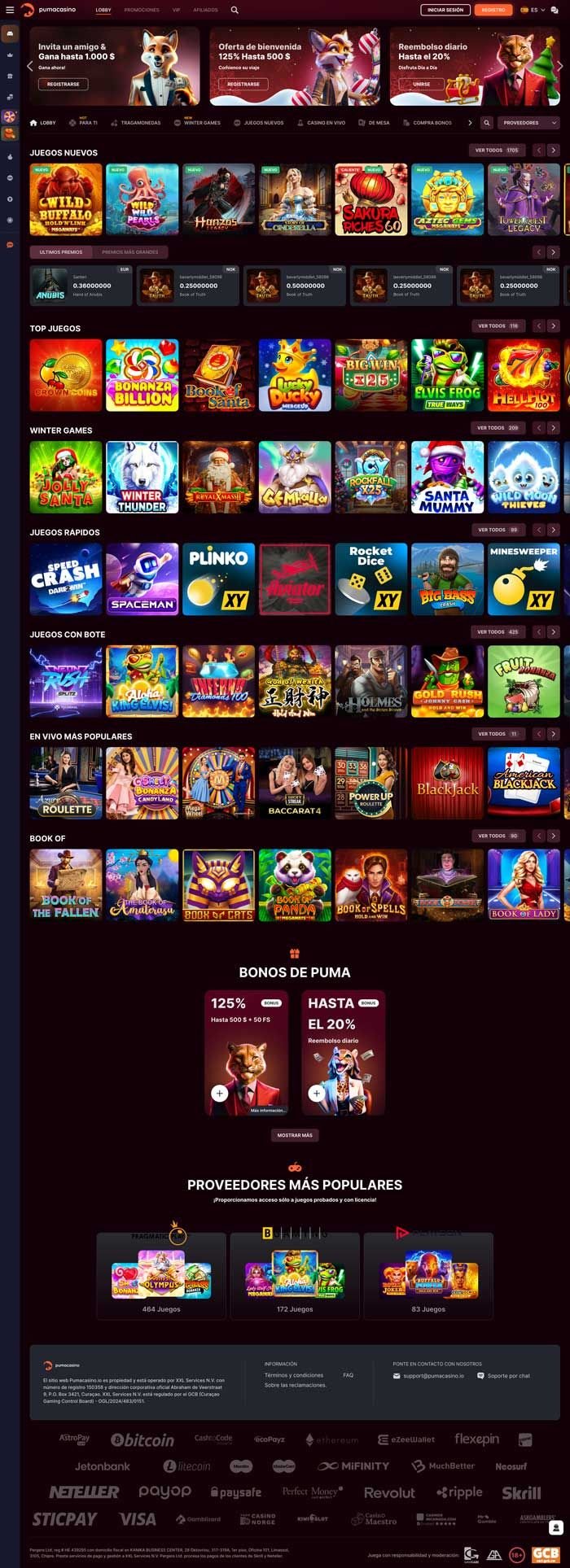Tap the orange Registro button
The width and height of the screenshot is (570, 1568).
[x=493, y=10]
